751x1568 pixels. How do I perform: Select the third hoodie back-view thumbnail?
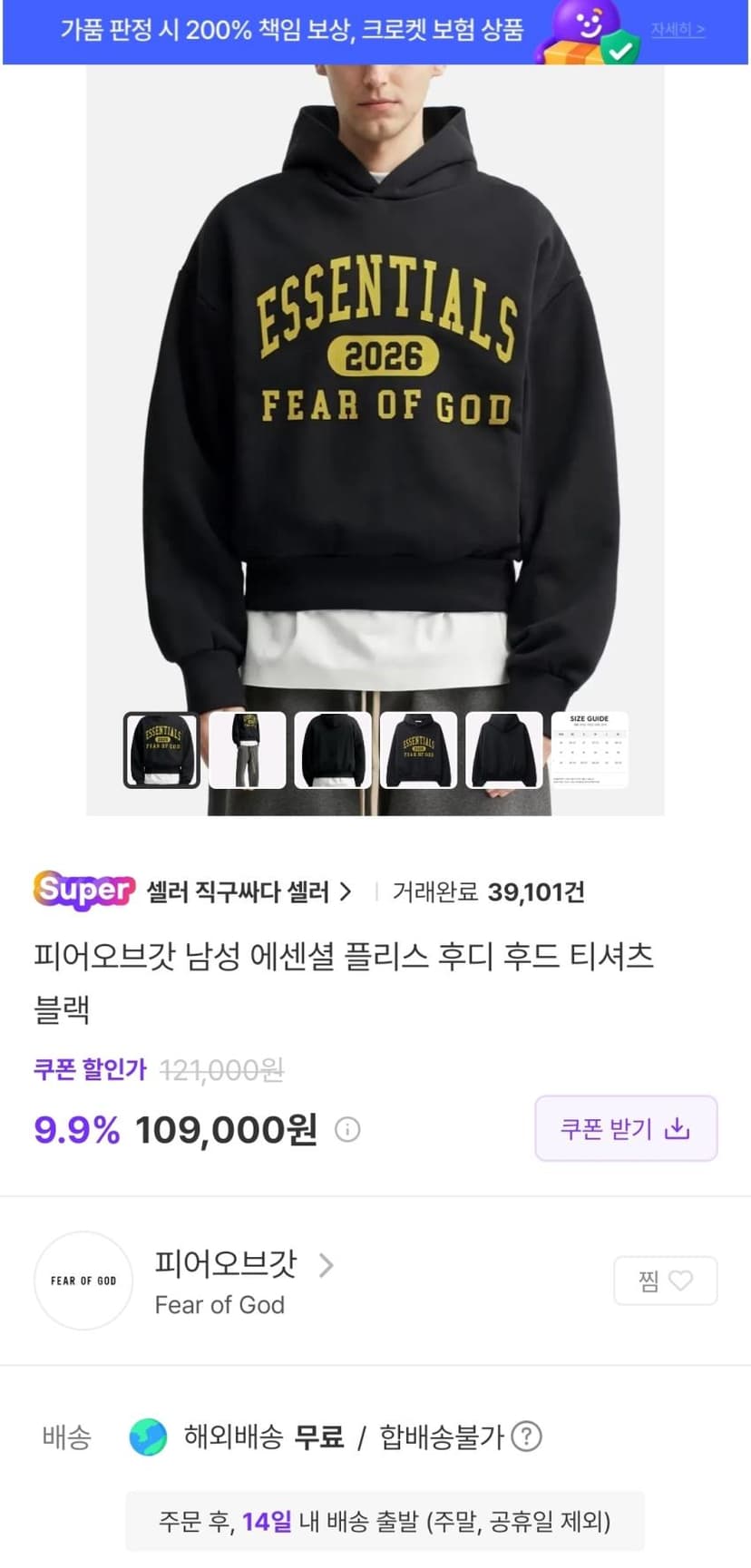coord(333,750)
